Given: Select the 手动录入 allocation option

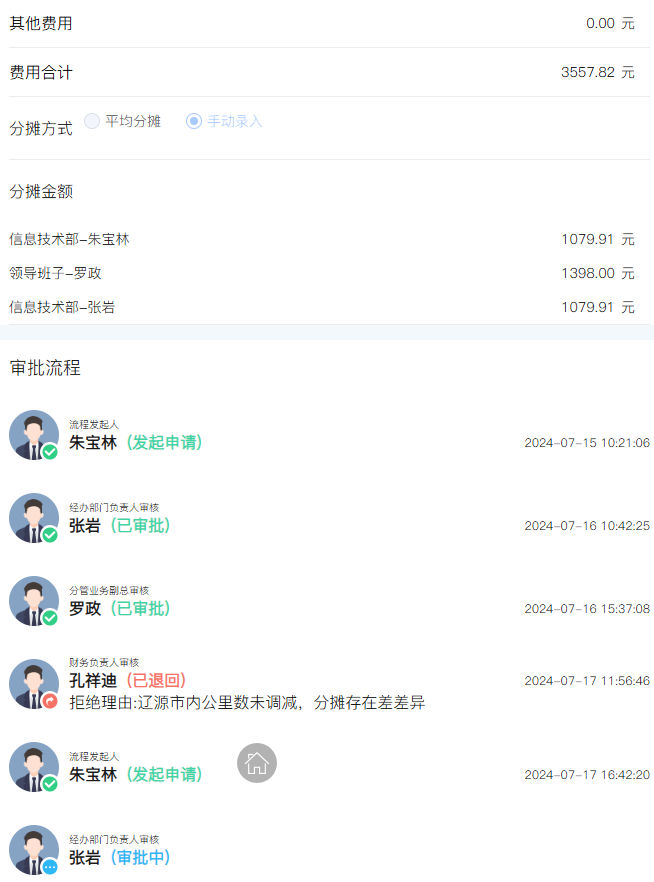Looking at the screenshot, I should tap(195, 121).
